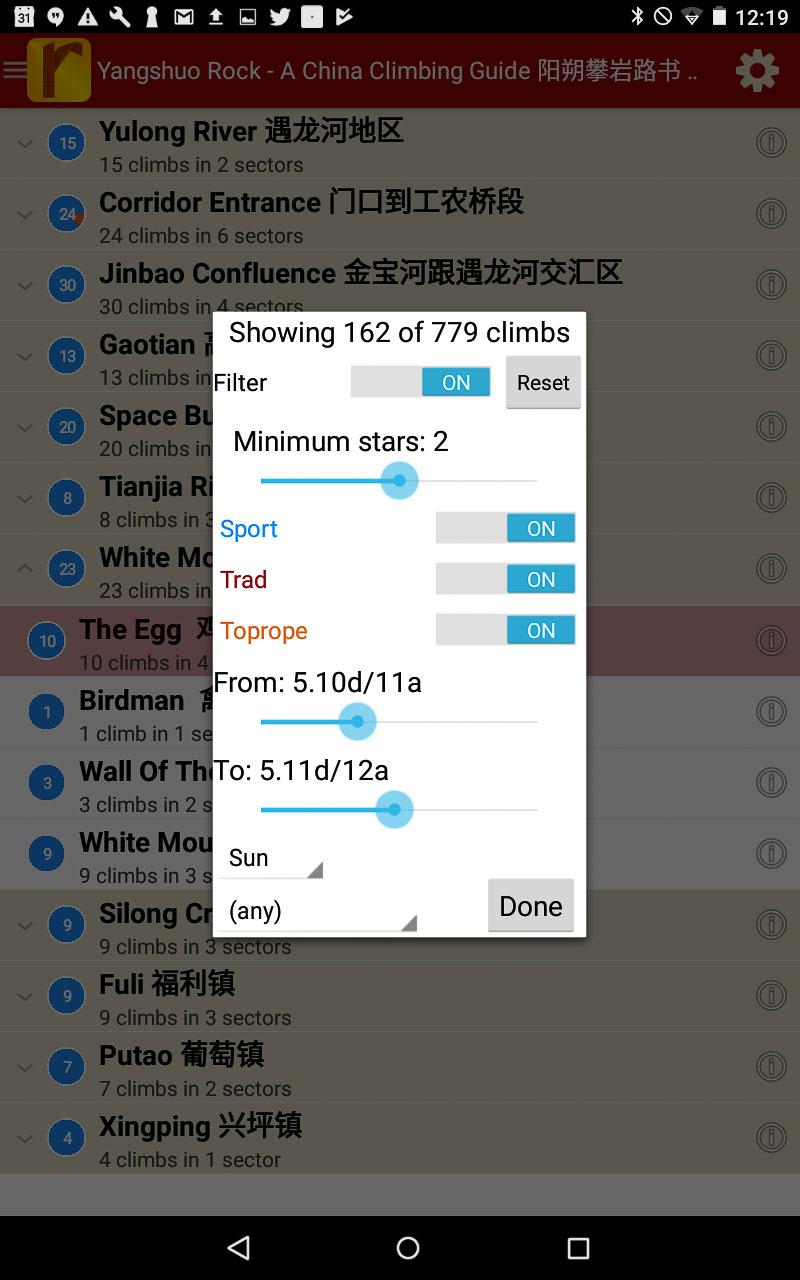Tap the Reset filter button
Image resolution: width=800 pixels, height=1280 pixels.
(543, 383)
